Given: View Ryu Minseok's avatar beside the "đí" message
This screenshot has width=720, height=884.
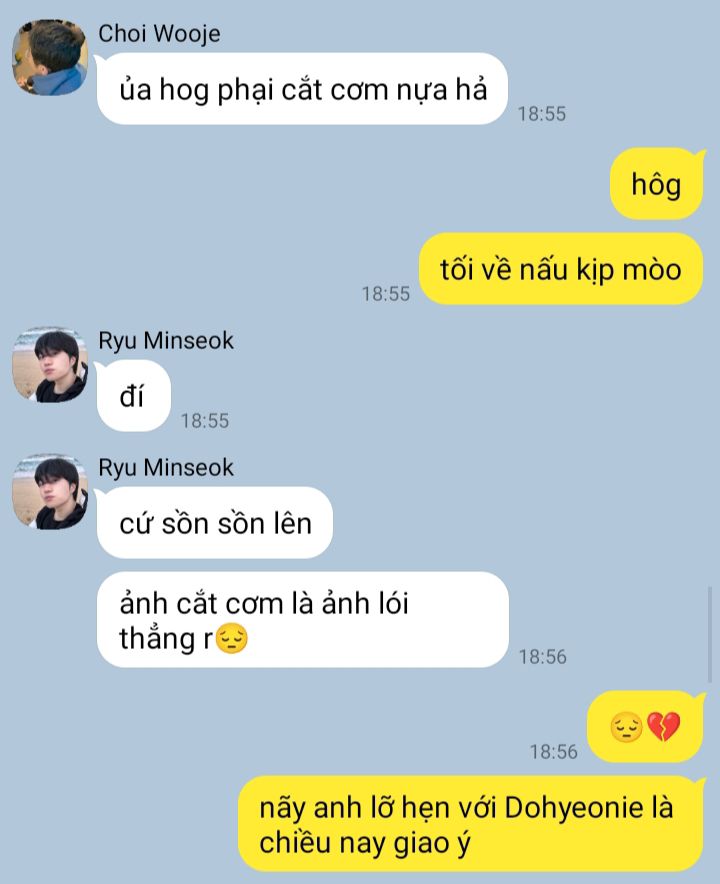Looking at the screenshot, I should 50,365.
